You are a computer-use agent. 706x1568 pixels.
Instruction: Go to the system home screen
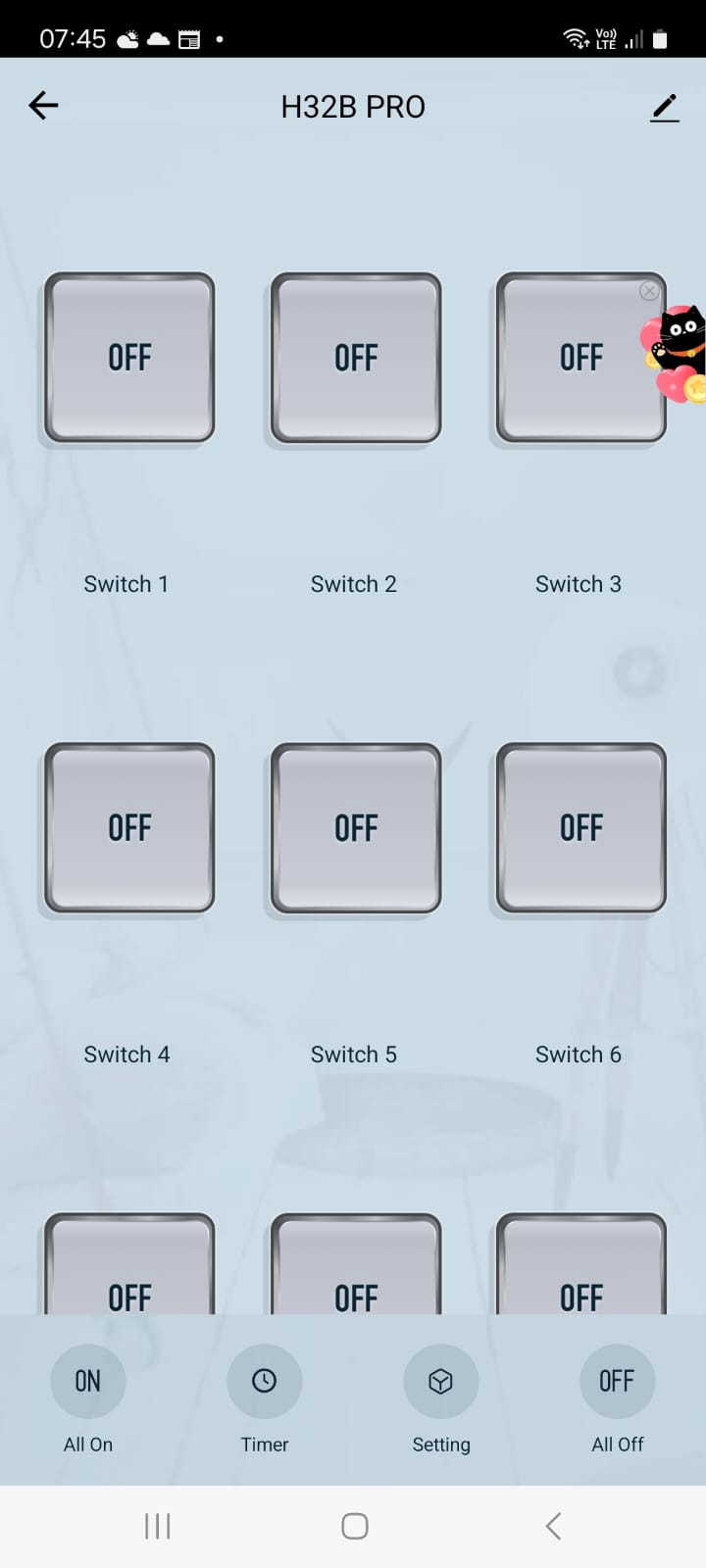point(354,1526)
